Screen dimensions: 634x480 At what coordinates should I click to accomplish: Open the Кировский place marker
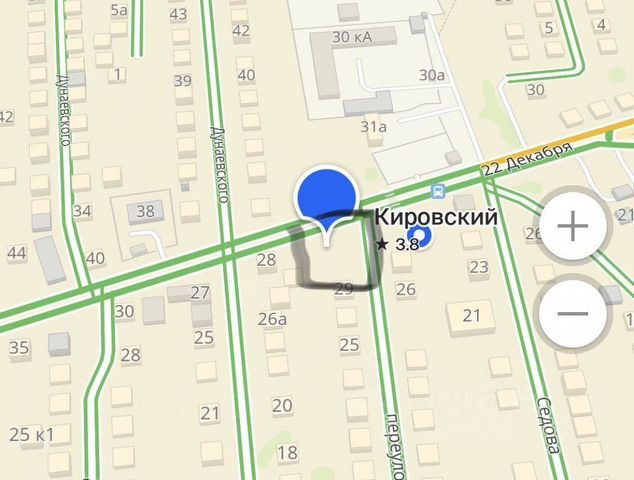pos(421,237)
